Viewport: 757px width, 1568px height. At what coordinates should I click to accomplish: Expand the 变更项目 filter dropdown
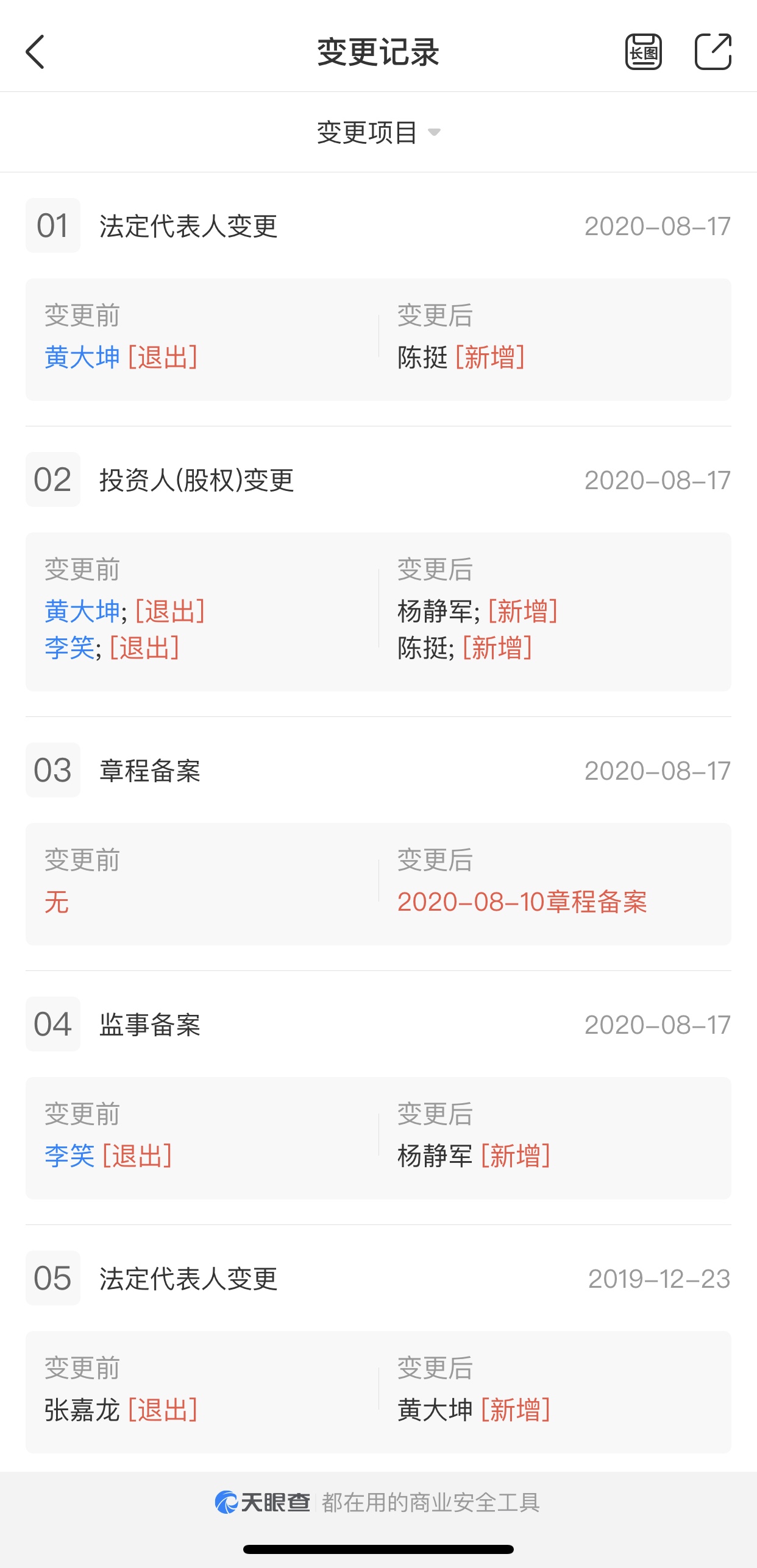click(x=378, y=132)
